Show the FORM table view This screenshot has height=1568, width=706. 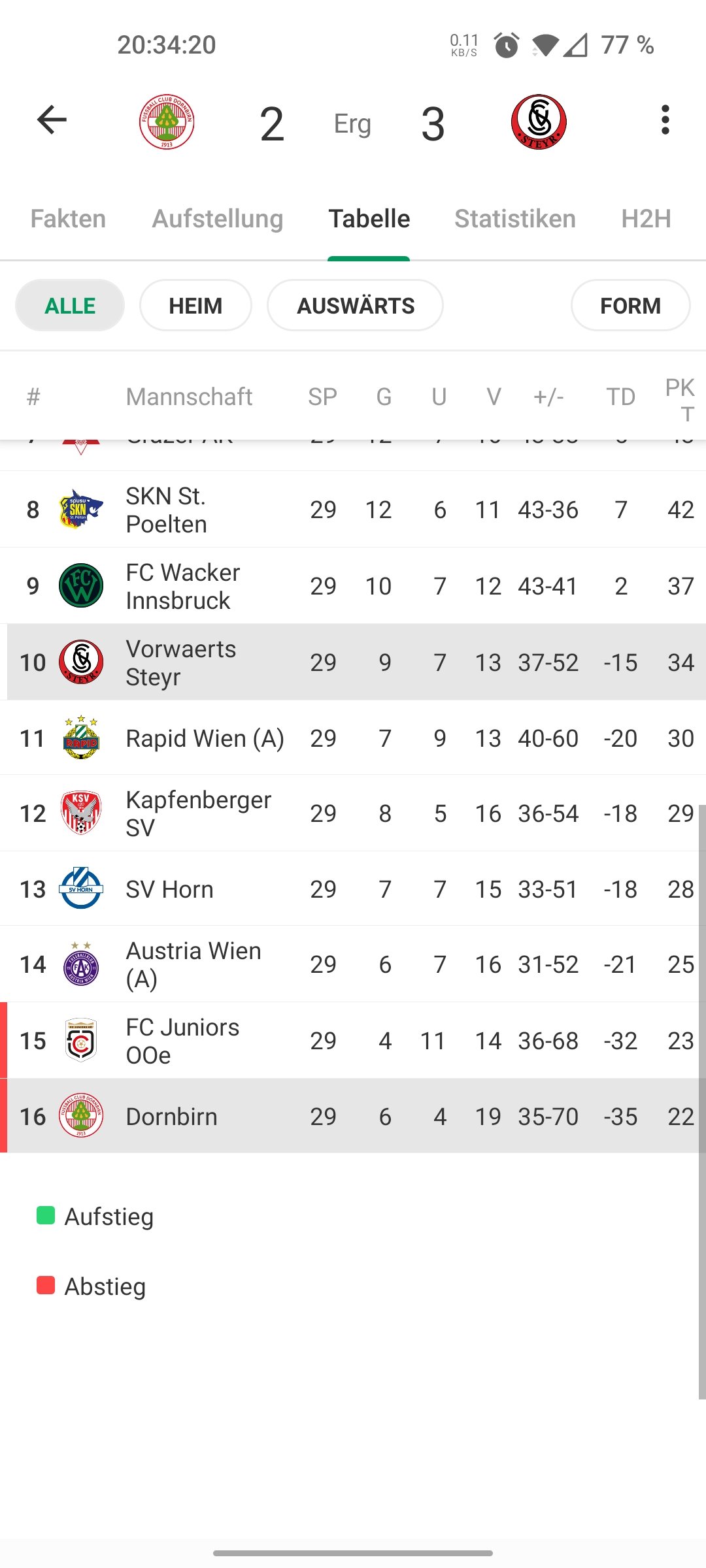[630, 305]
